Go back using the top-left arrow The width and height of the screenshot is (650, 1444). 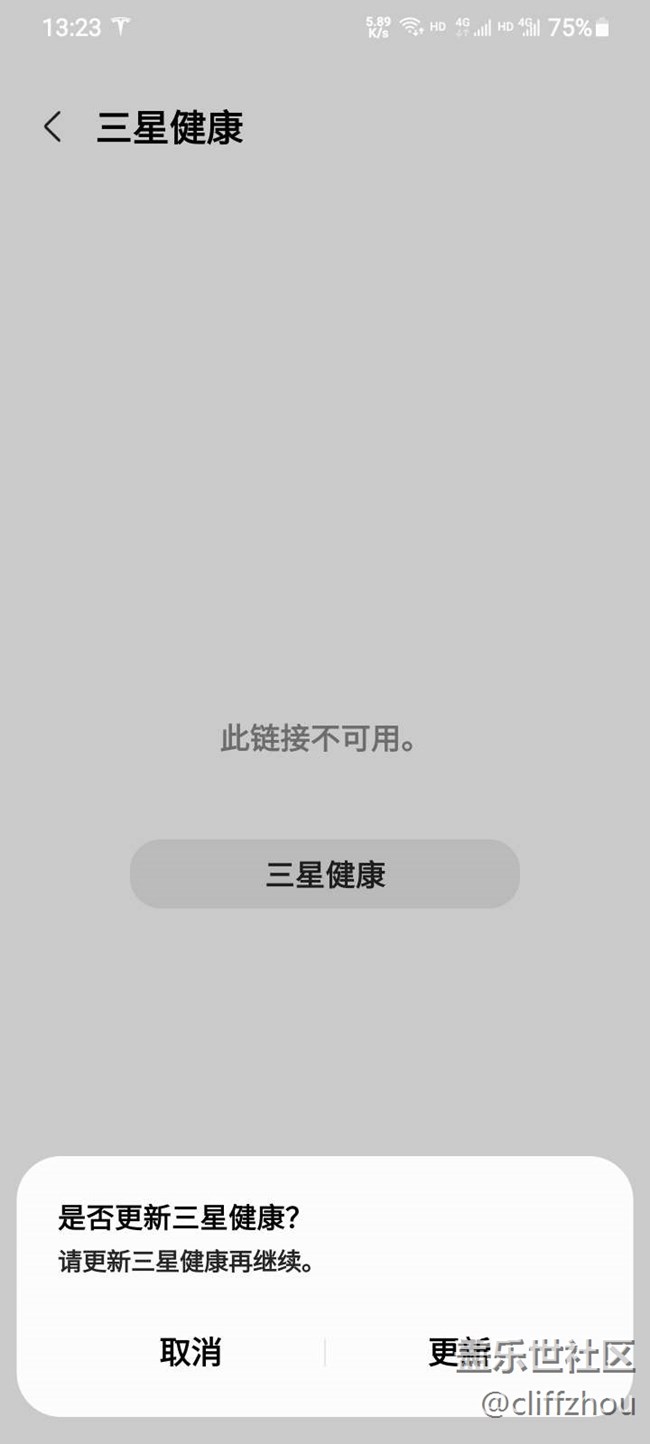[x=53, y=127]
